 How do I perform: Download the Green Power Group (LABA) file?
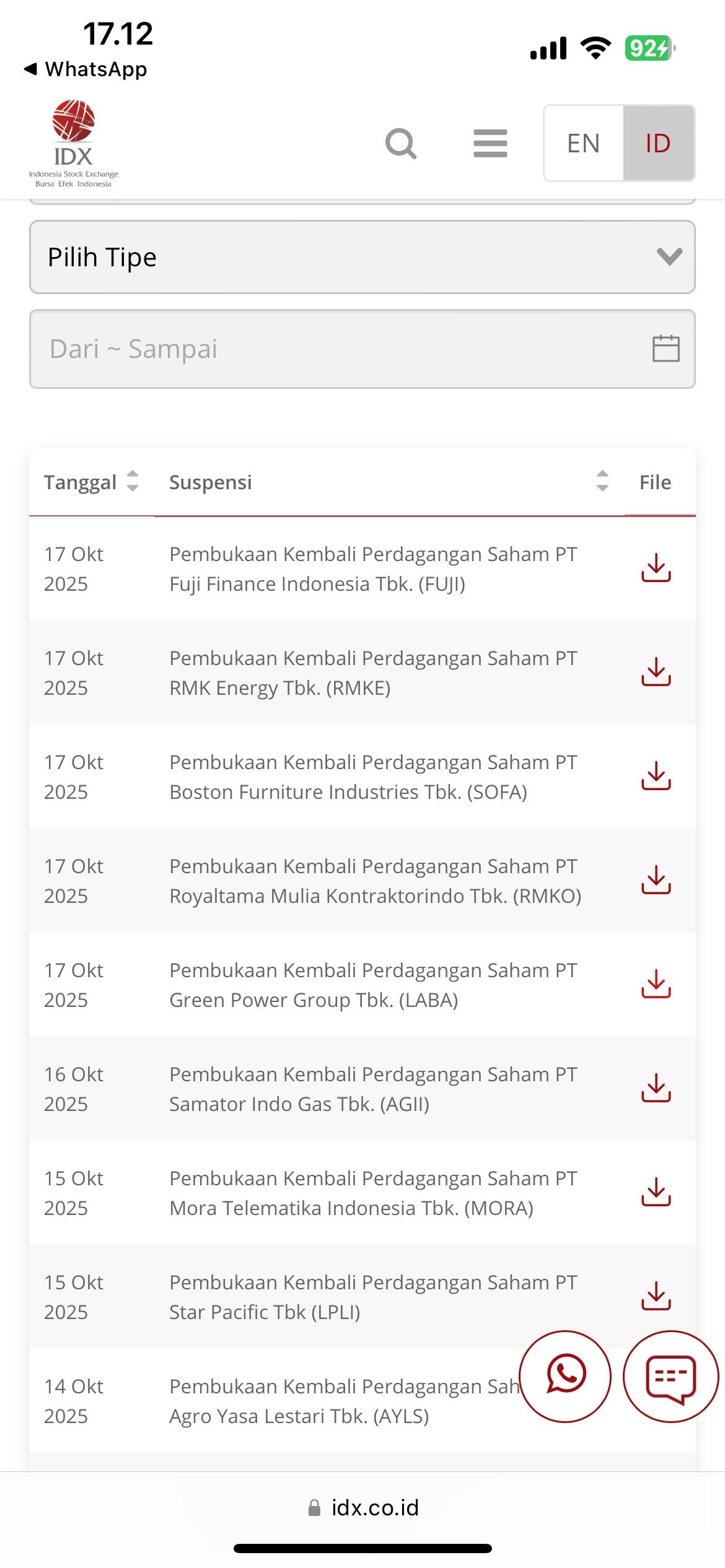(x=656, y=985)
